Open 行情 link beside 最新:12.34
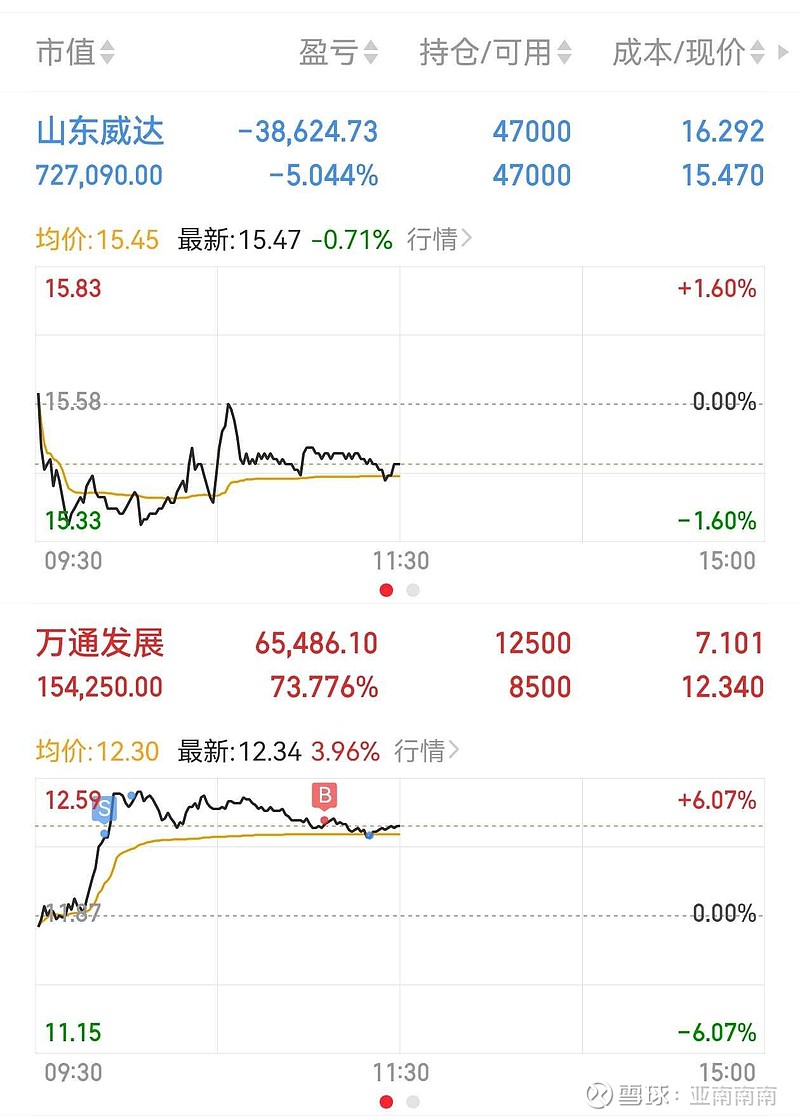The height and width of the screenshot is (1120, 800). (426, 751)
